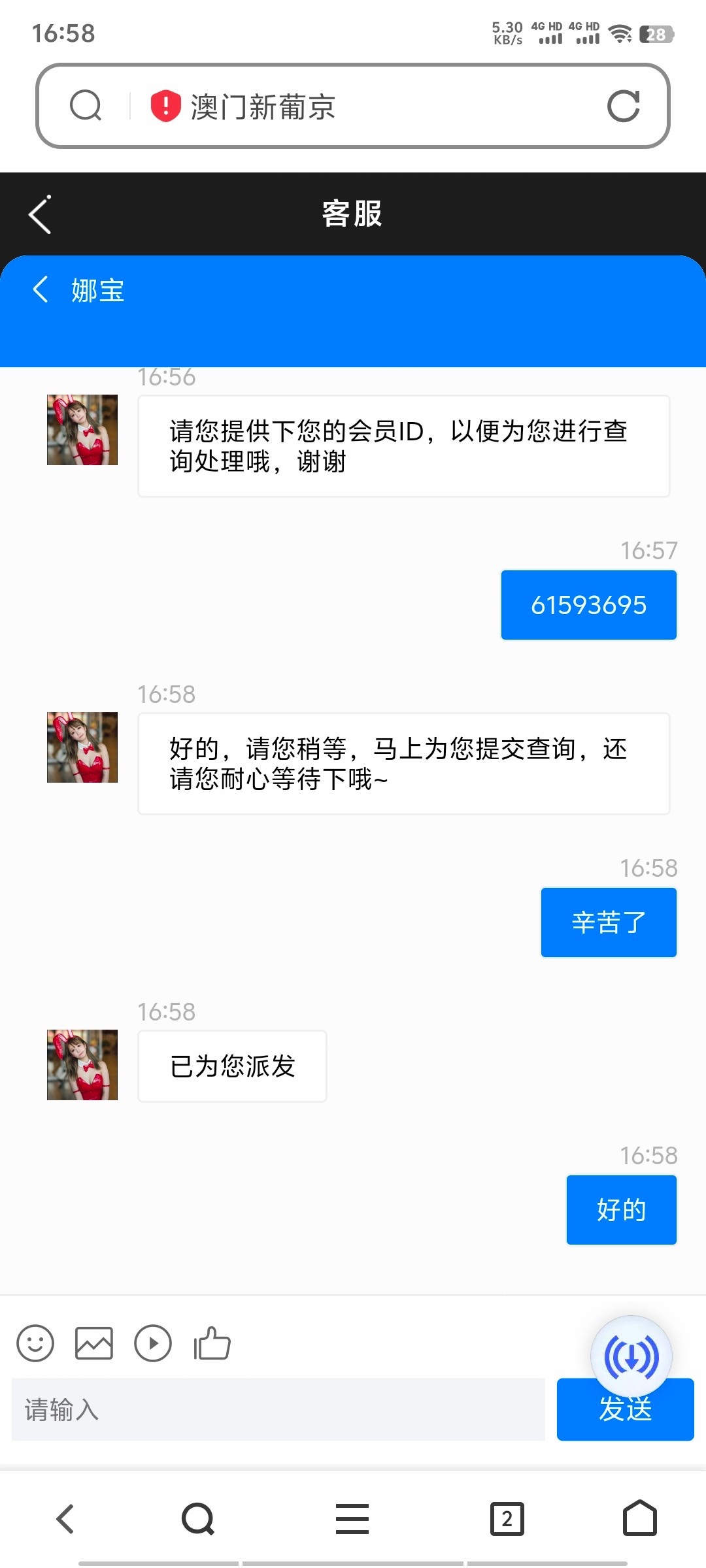Tap the back chevron next to 娜宝
The width and height of the screenshot is (706, 1568).
39,289
